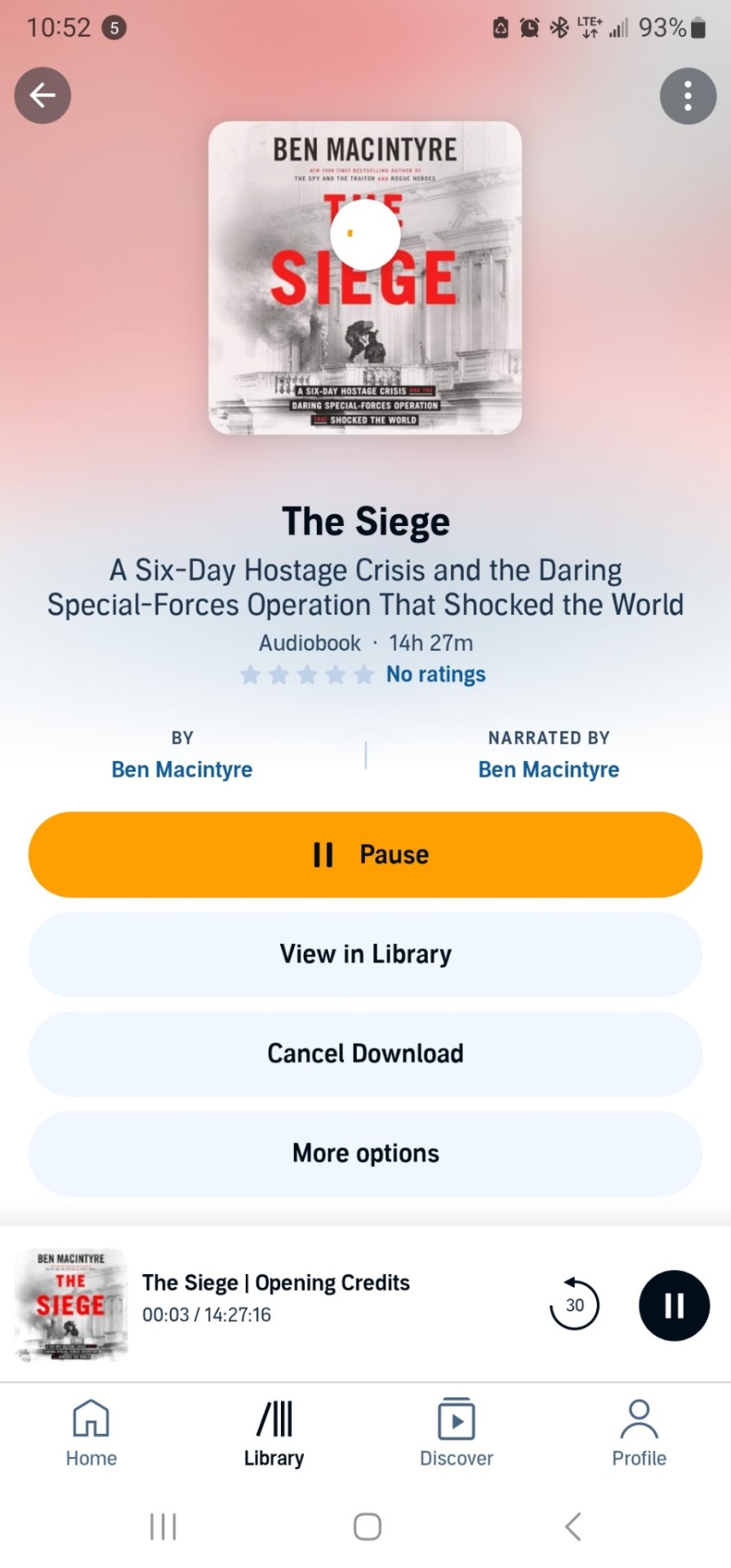Open the ratings showing No ratings
731x1568 pixels.
435,675
